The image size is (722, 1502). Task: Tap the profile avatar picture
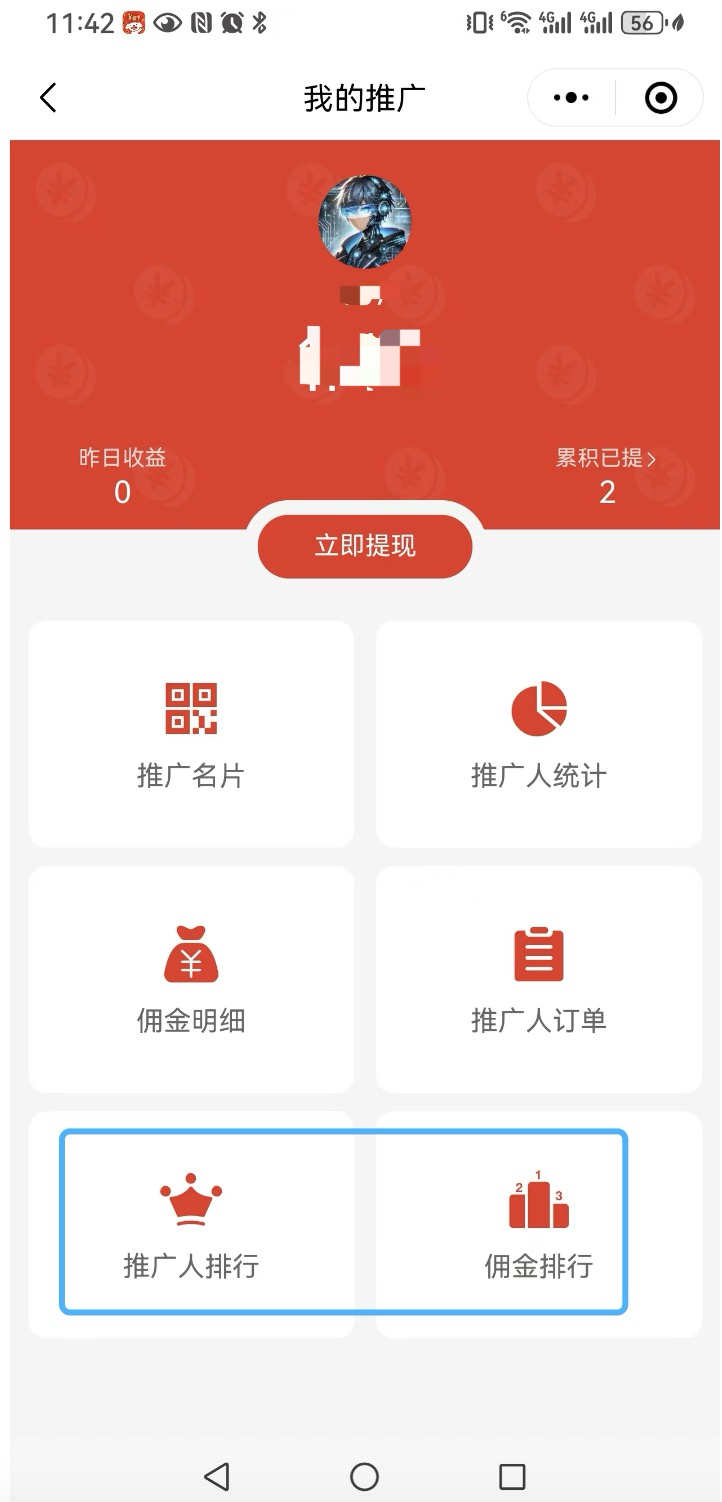point(365,222)
